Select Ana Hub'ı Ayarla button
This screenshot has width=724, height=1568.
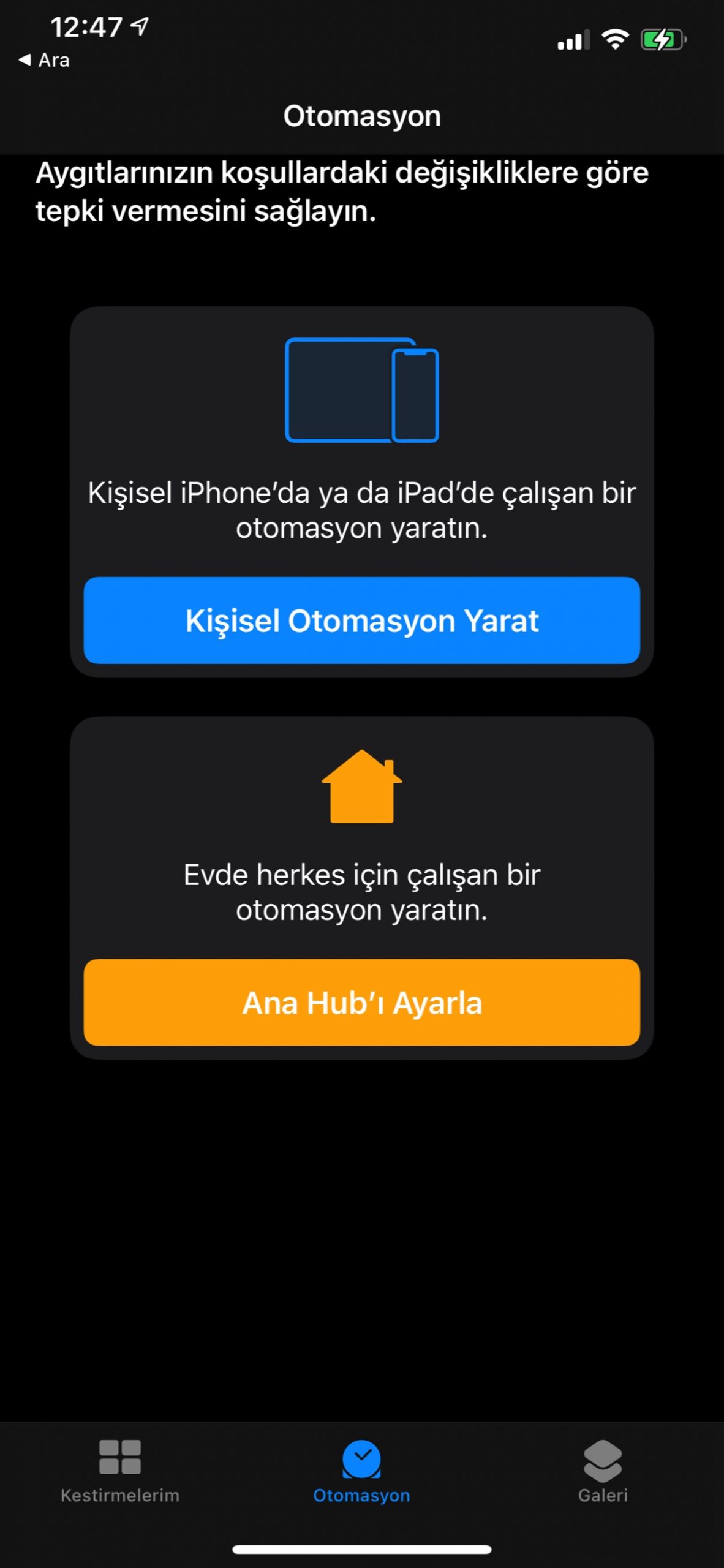tap(361, 1002)
